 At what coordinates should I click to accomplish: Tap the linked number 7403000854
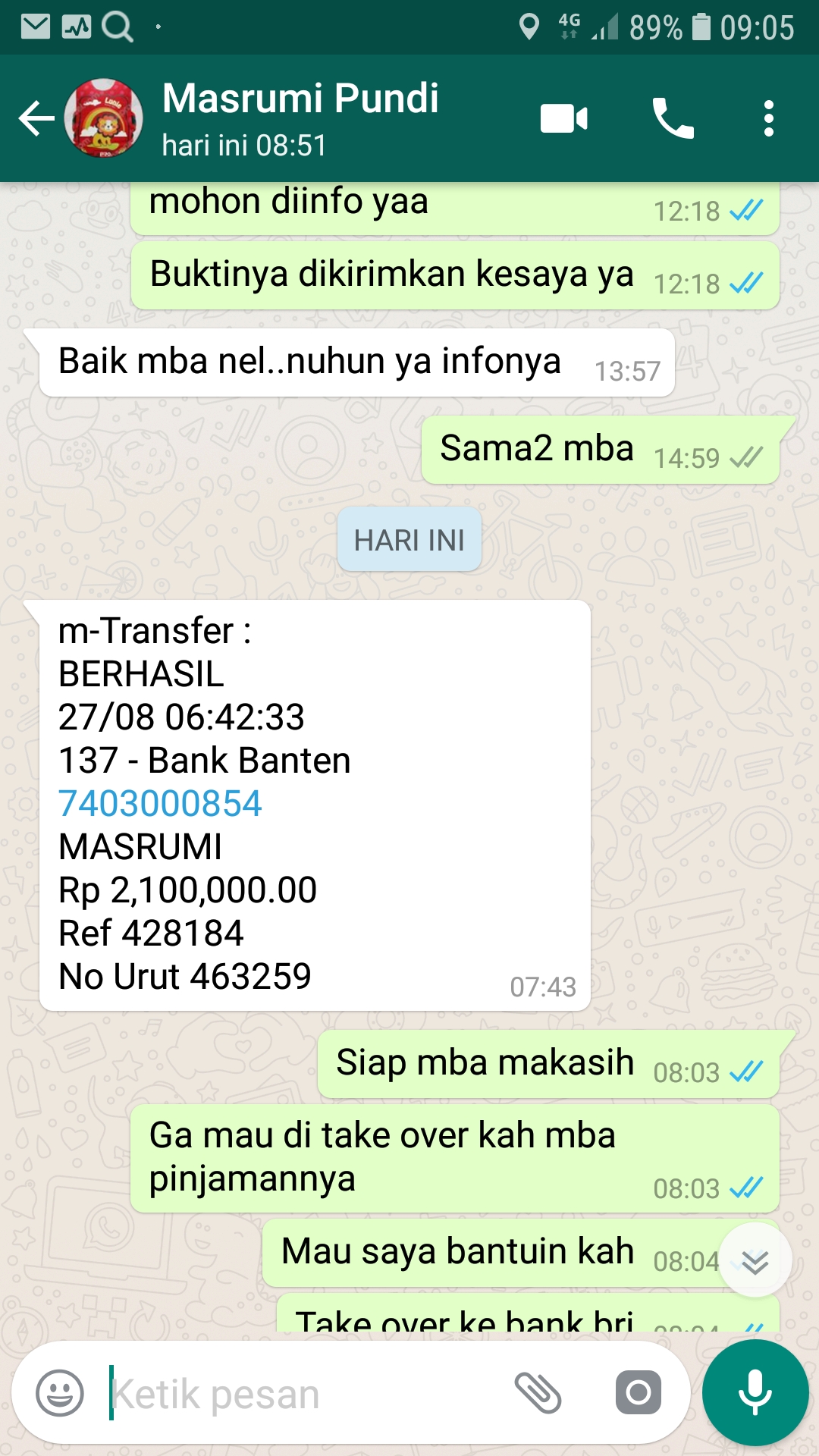click(x=160, y=804)
